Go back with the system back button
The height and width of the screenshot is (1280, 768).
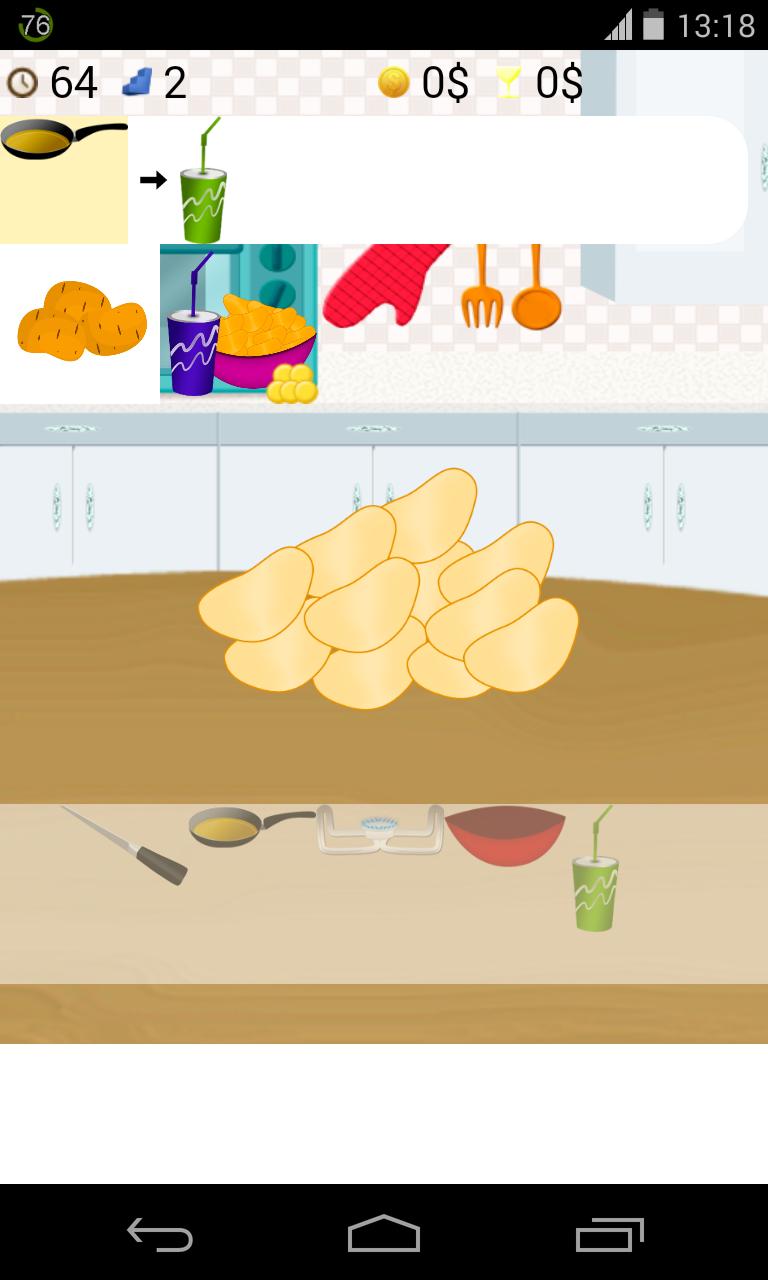160,1235
